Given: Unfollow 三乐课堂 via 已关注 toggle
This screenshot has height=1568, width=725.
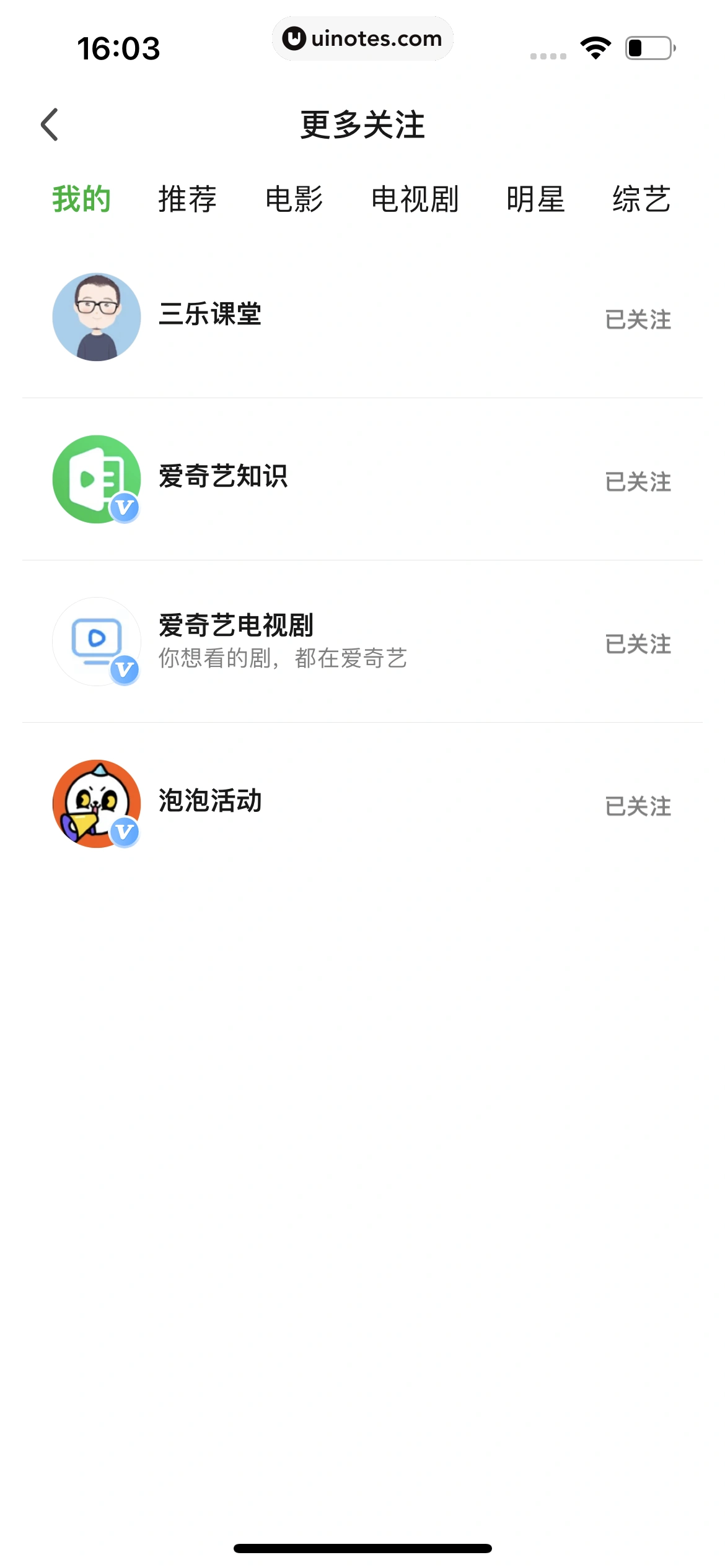Looking at the screenshot, I should point(638,319).
